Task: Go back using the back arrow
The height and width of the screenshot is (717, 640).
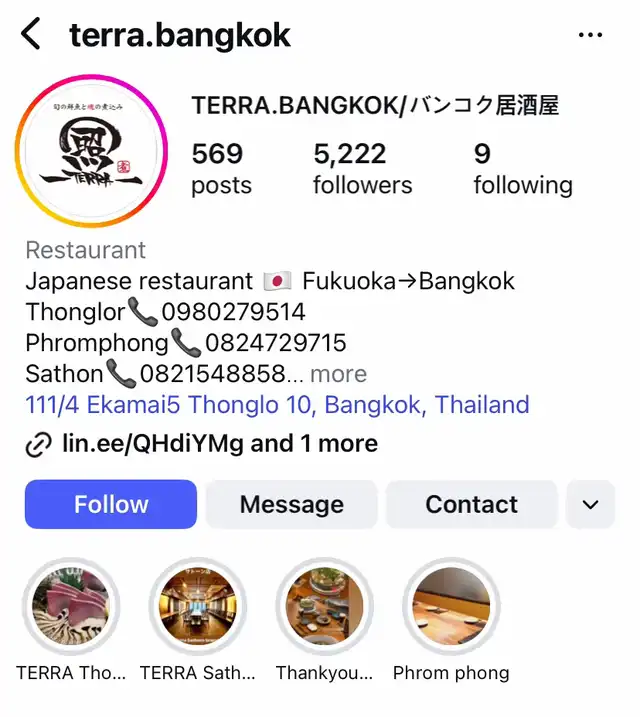Action: point(32,35)
